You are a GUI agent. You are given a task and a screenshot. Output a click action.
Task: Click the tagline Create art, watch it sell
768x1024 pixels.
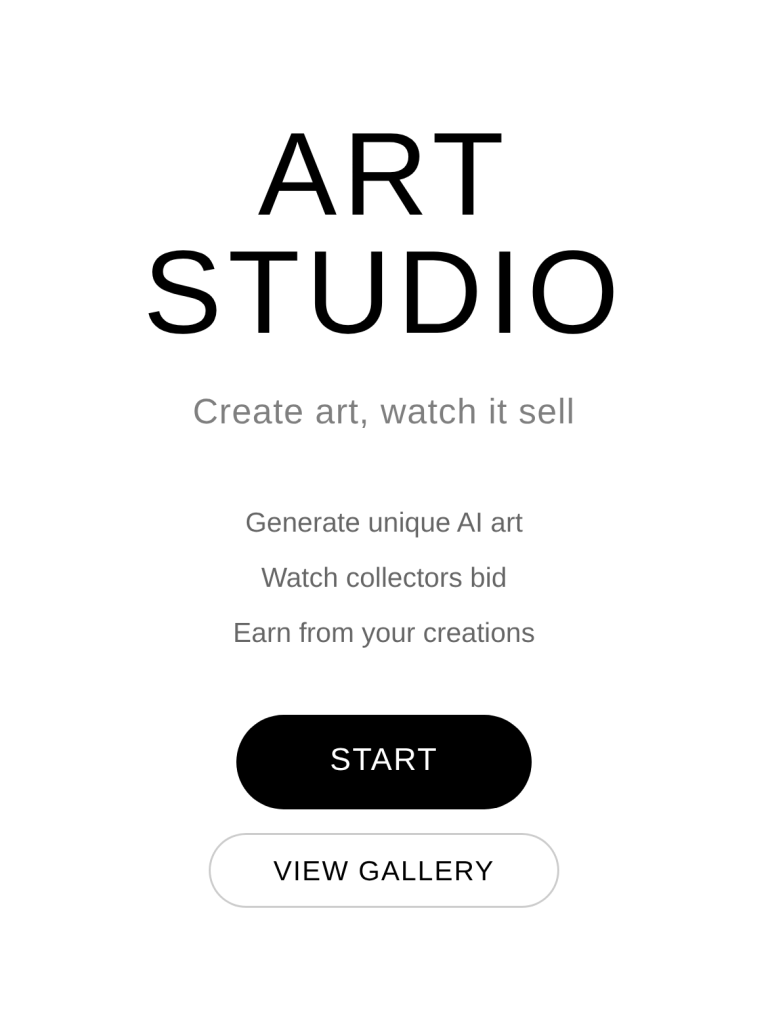383,411
